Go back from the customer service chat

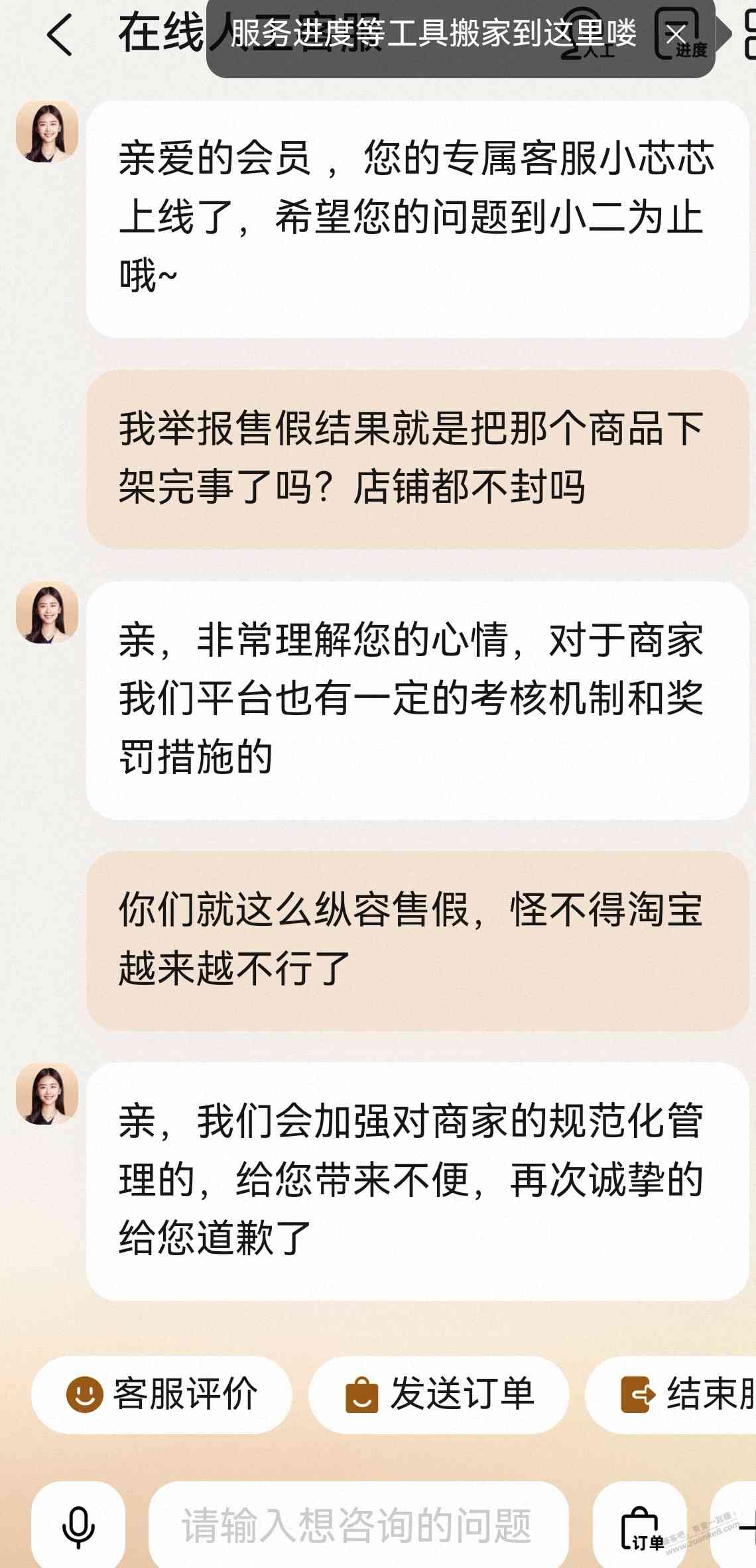tap(59, 35)
